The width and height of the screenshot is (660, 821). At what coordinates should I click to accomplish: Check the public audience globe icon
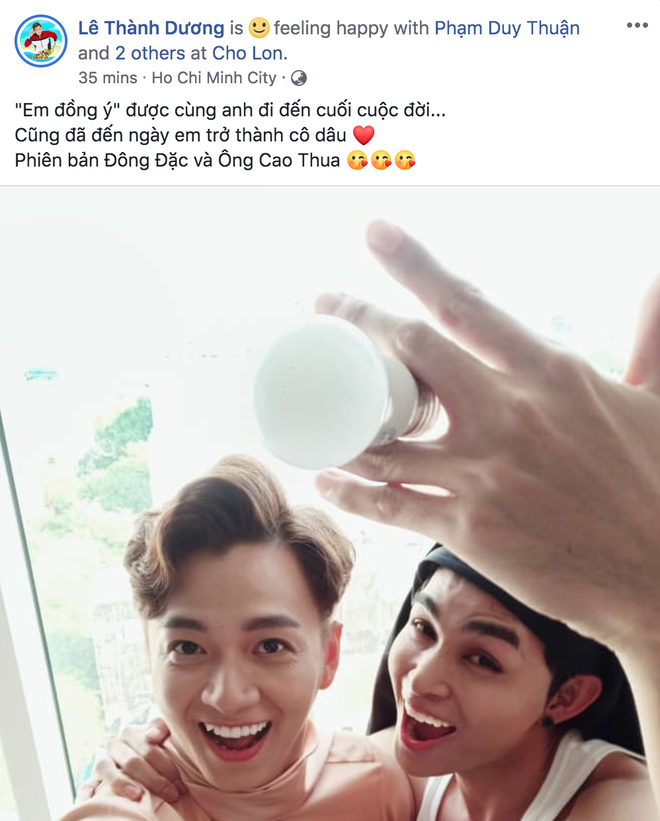point(299,77)
